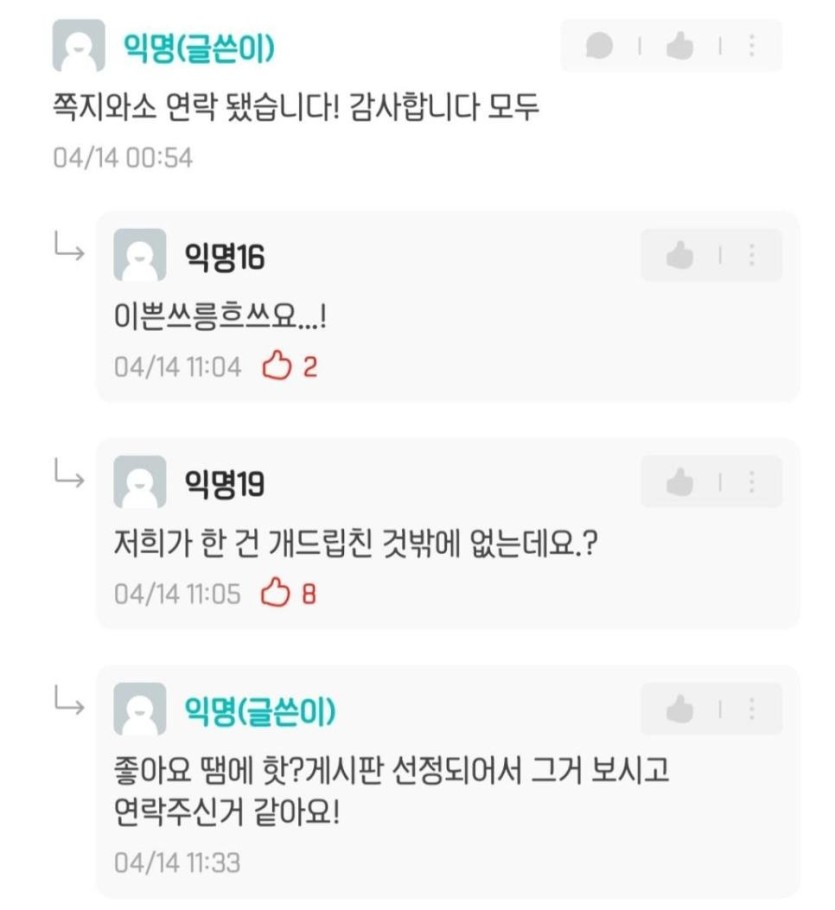The height and width of the screenshot is (910, 835).
Task: Open the overflow menu on 익명19's reply
Action: pos(752,483)
